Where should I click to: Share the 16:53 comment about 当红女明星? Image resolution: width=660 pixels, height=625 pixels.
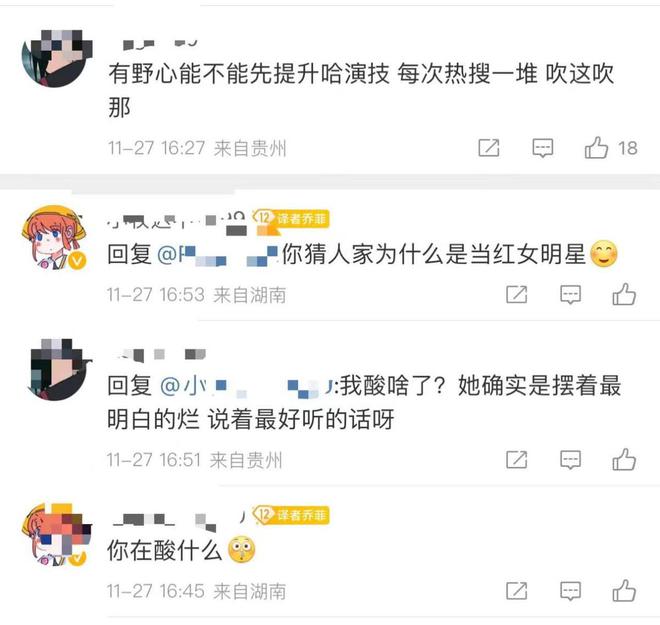[516, 294]
